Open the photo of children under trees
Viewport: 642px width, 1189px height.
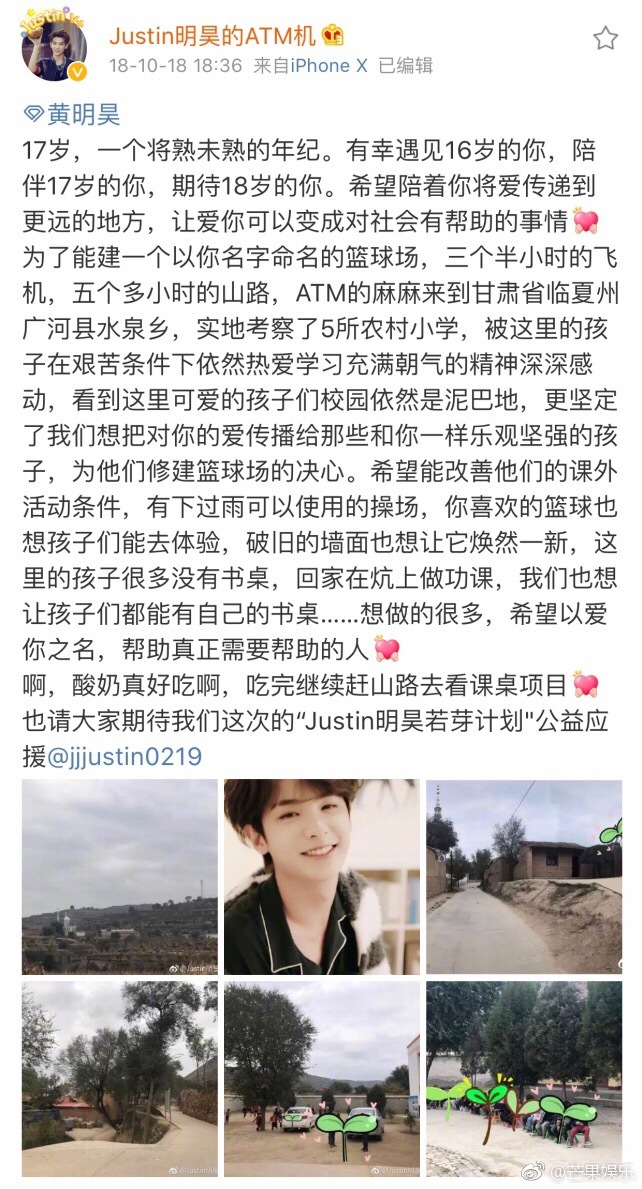(523, 1078)
